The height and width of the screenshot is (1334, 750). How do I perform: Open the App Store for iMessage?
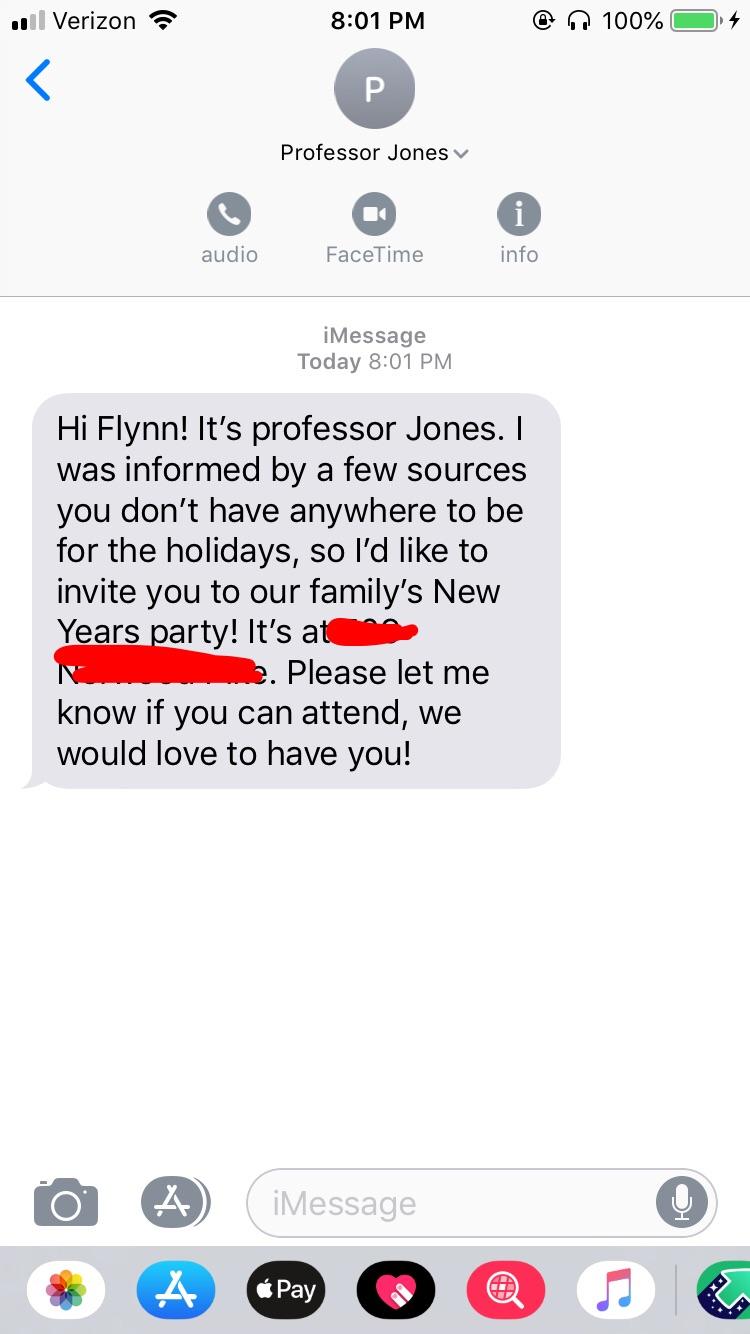tap(175, 1290)
